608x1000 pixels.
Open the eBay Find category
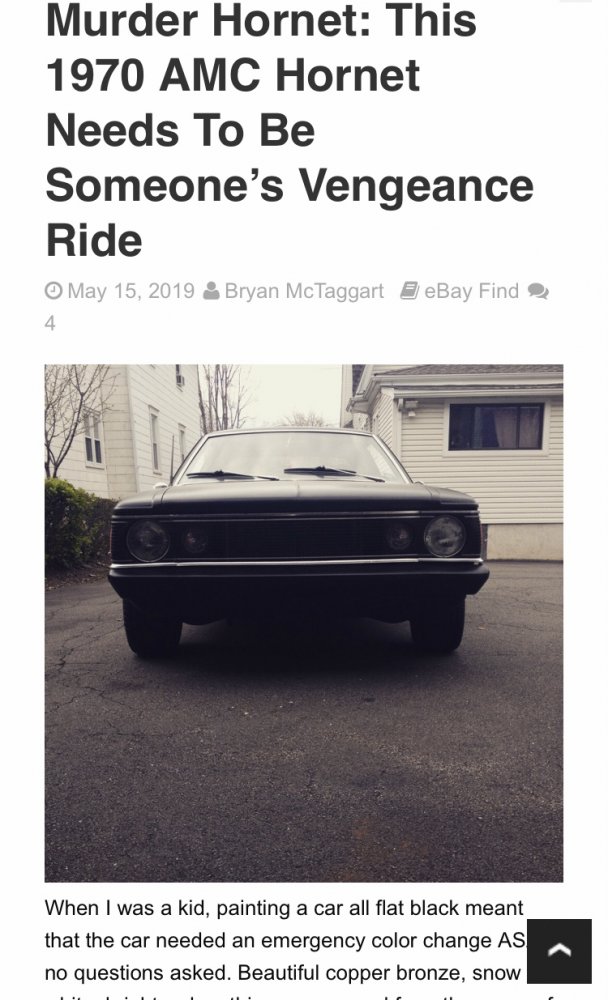pyautogui.click(x=471, y=291)
